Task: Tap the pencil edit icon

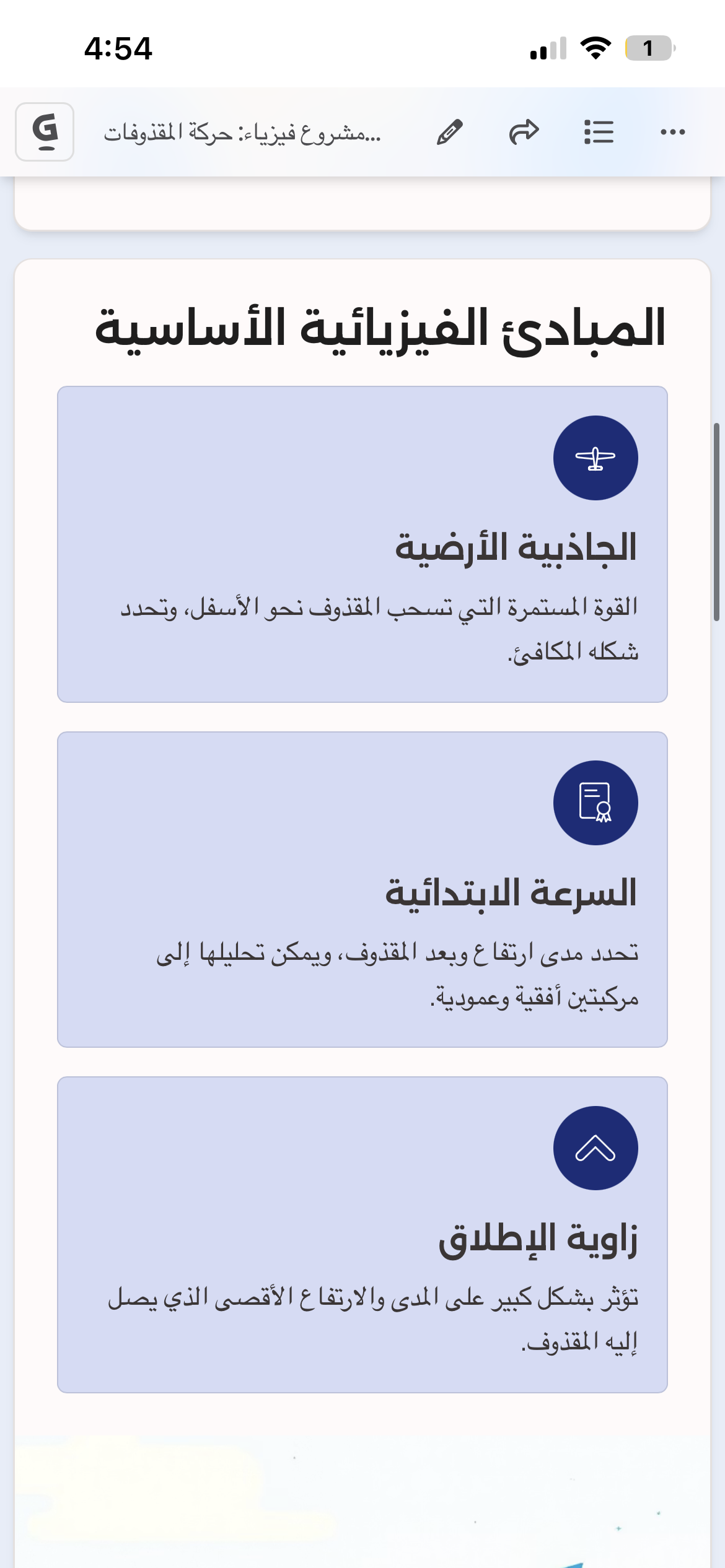Action: pyautogui.click(x=449, y=132)
